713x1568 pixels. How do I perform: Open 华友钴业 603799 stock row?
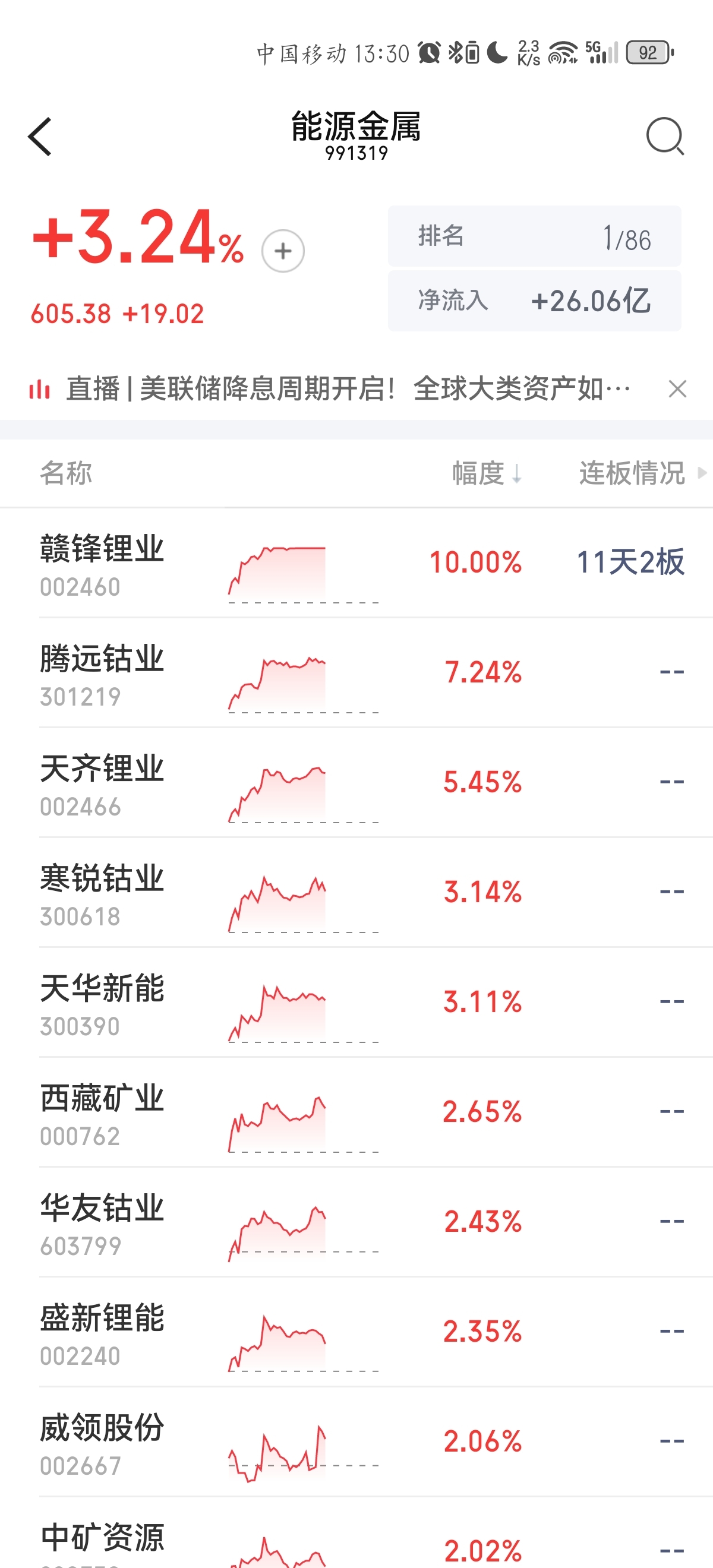356,1222
